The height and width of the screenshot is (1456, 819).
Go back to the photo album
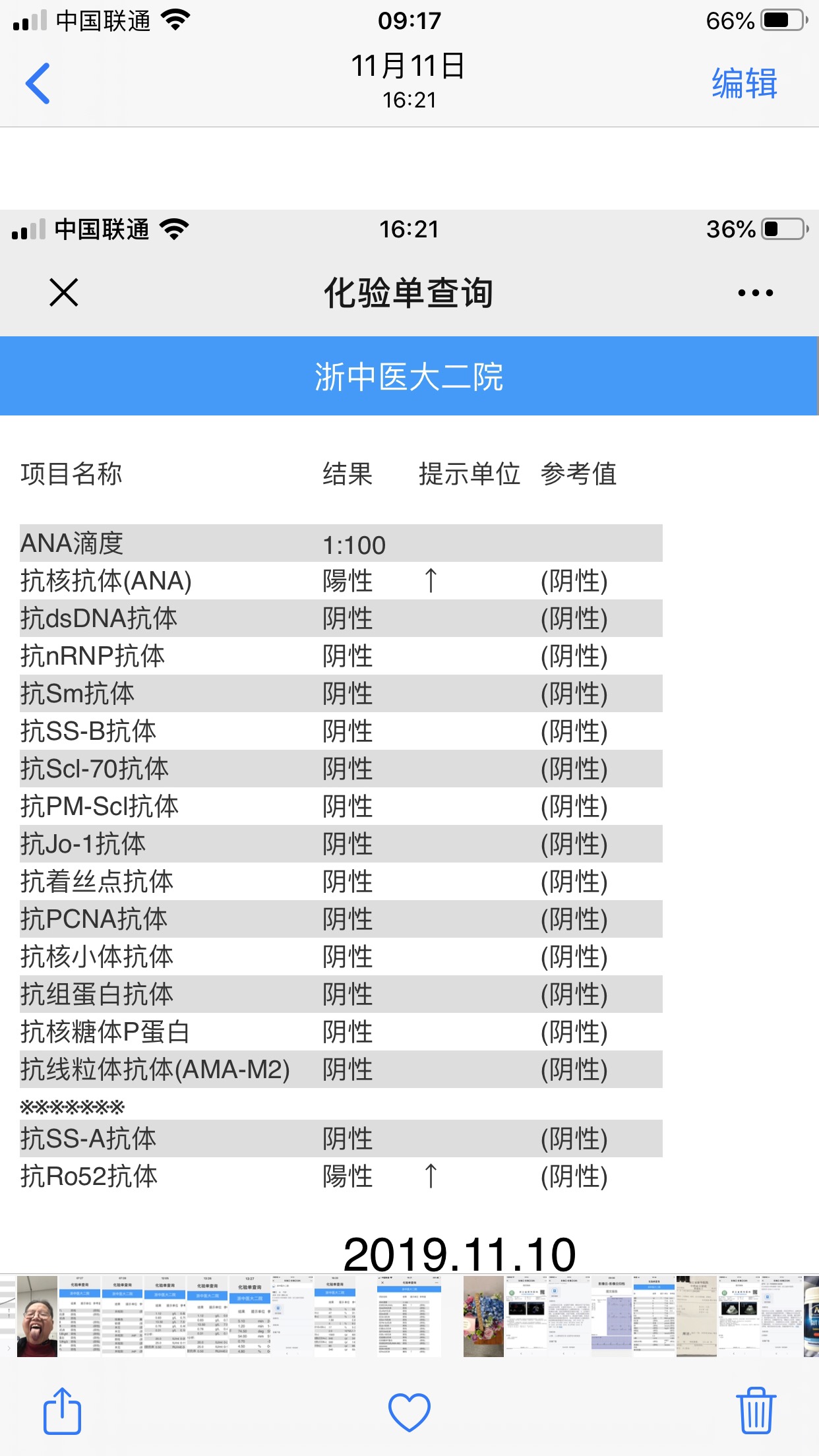pyautogui.click(x=38, y=83)
